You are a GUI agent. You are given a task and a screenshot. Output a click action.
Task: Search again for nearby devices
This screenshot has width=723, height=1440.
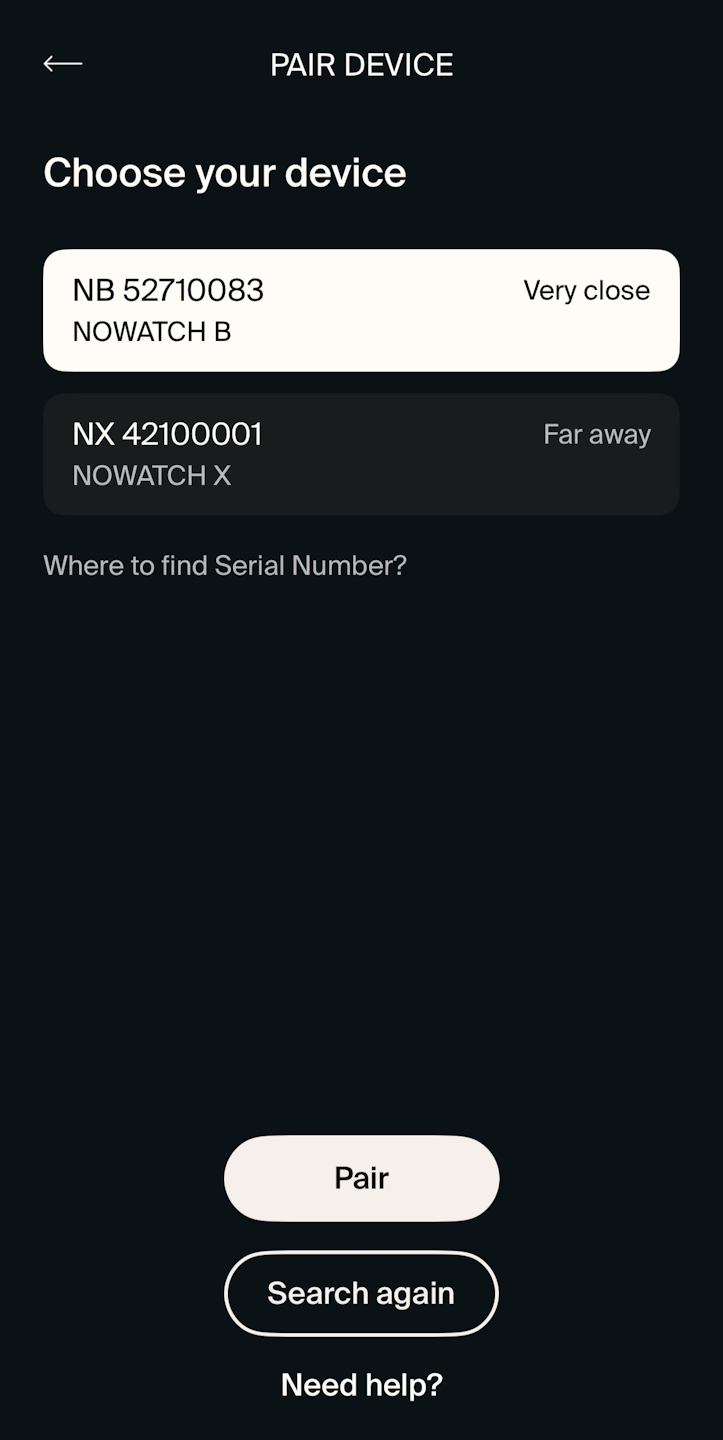[x=361, y=1293]
